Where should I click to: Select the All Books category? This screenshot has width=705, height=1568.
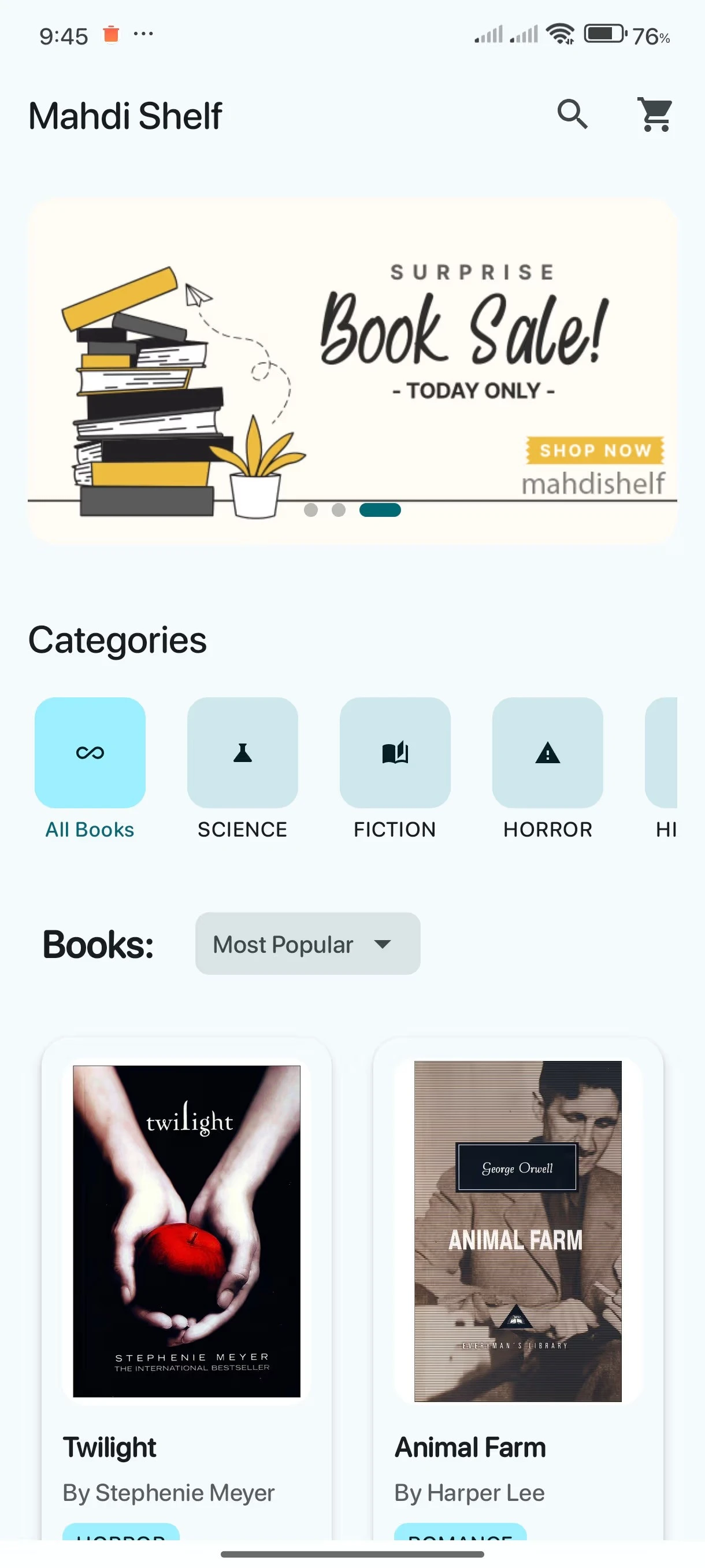pyautogui.click(x=90, y=753)
